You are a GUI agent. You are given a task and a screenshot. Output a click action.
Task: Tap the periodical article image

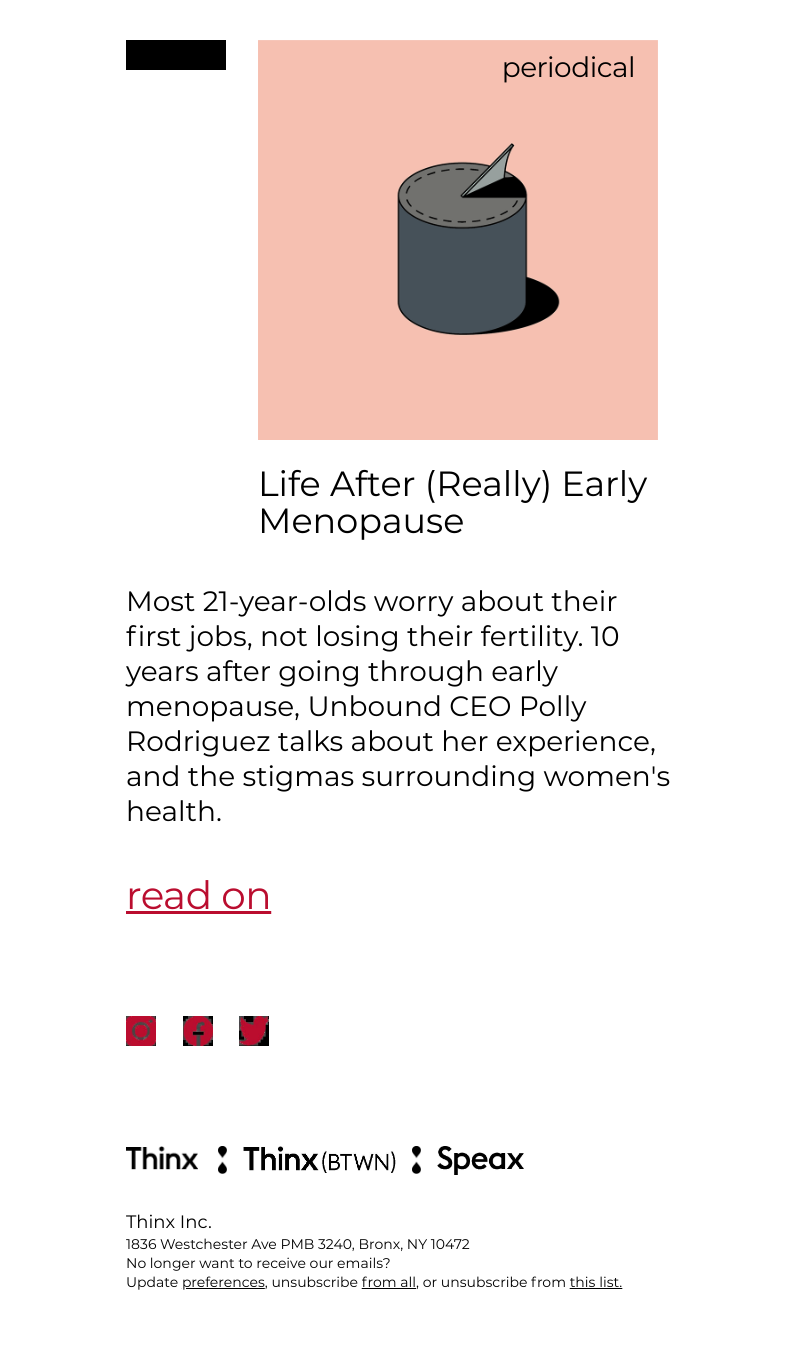click(458, 240)
